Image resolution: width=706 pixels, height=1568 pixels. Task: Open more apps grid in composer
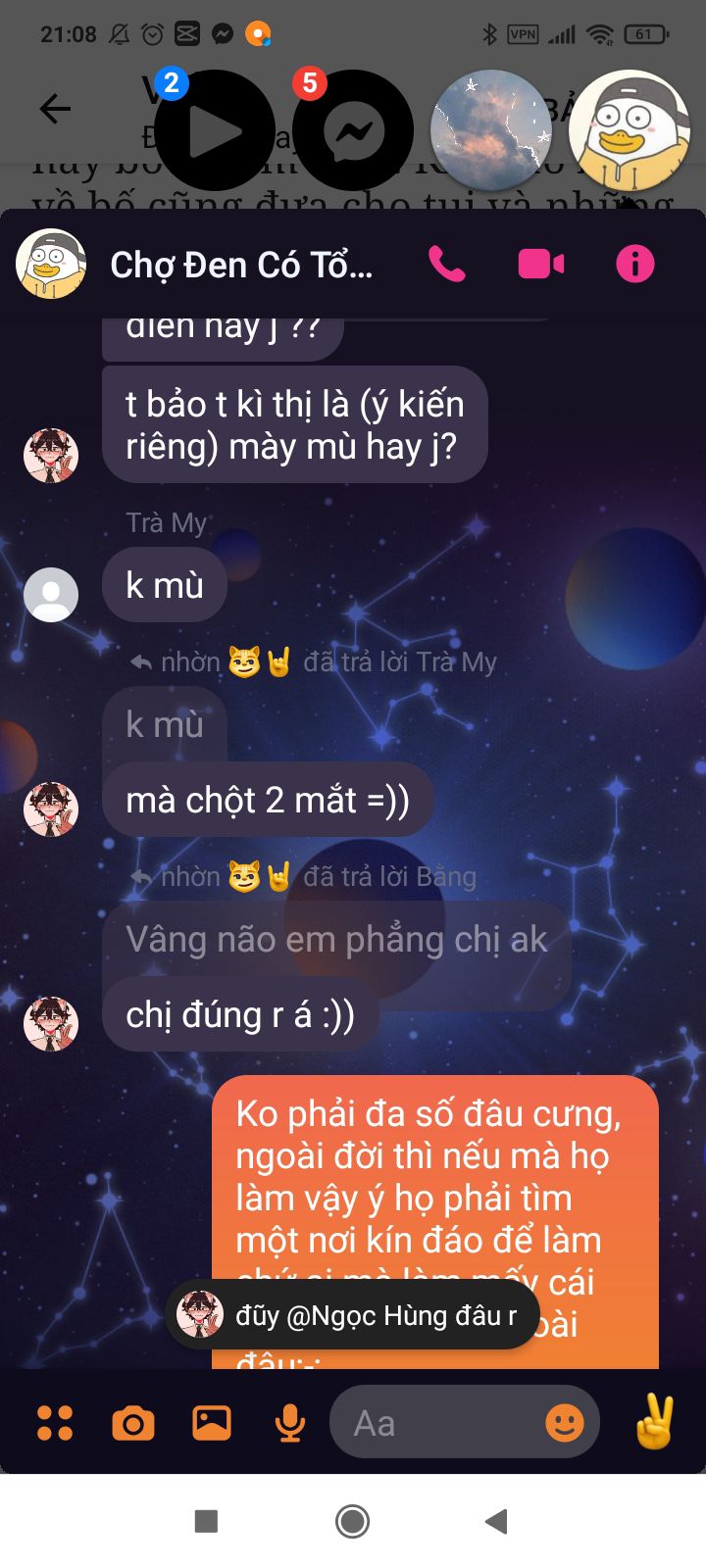(55, 1423)
